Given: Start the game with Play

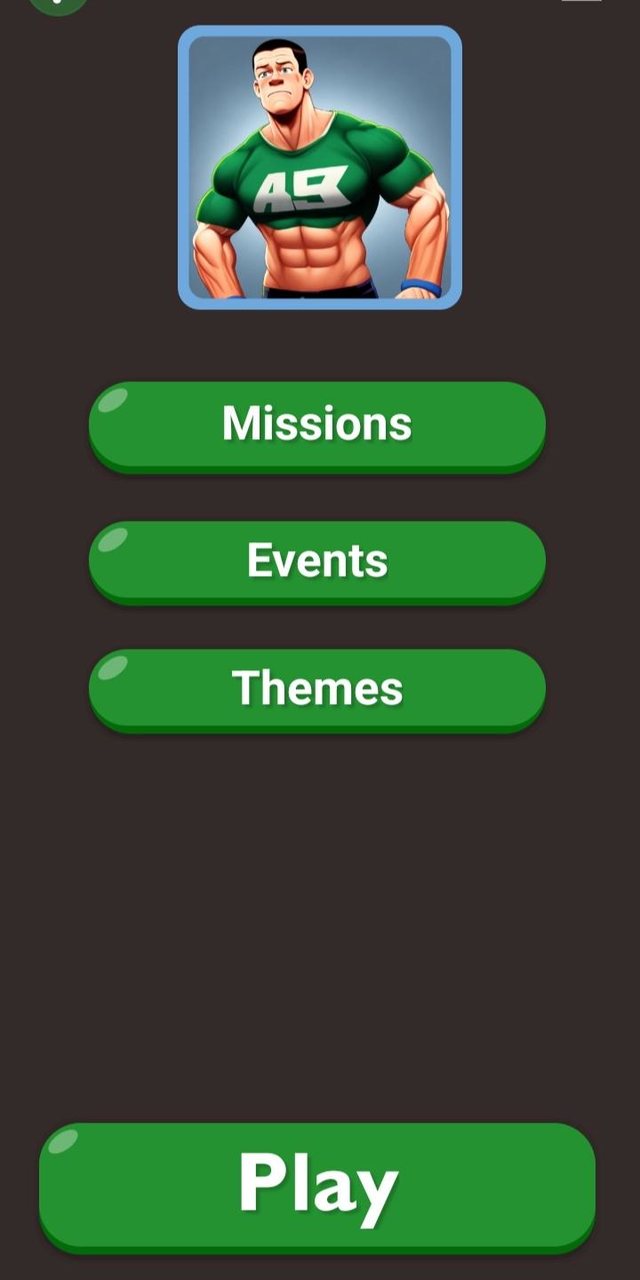Looking at the screenshot, I should coord(317,1185).
